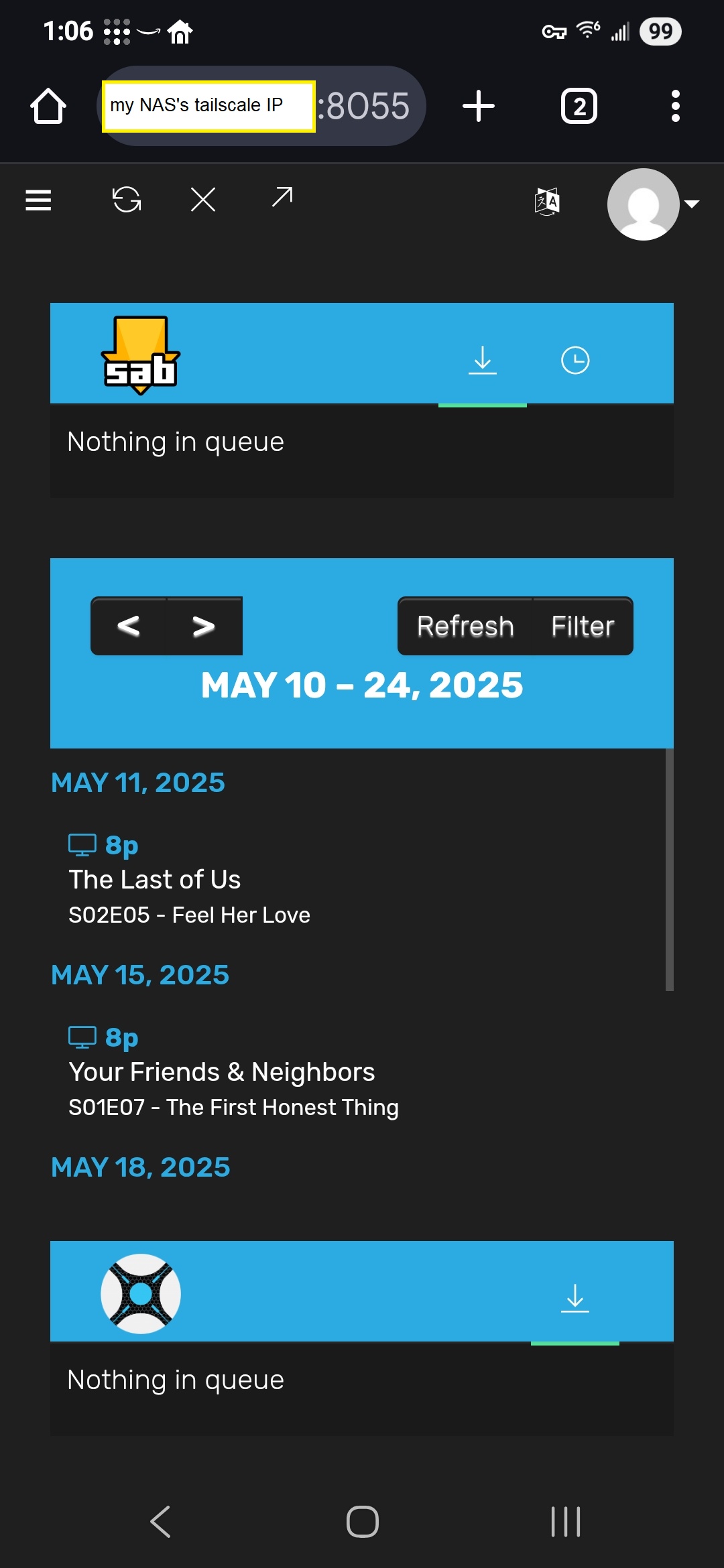Reload the embedded page
Image resolution: width=724 pixels, height=1568 pixels.
(127, 200)
